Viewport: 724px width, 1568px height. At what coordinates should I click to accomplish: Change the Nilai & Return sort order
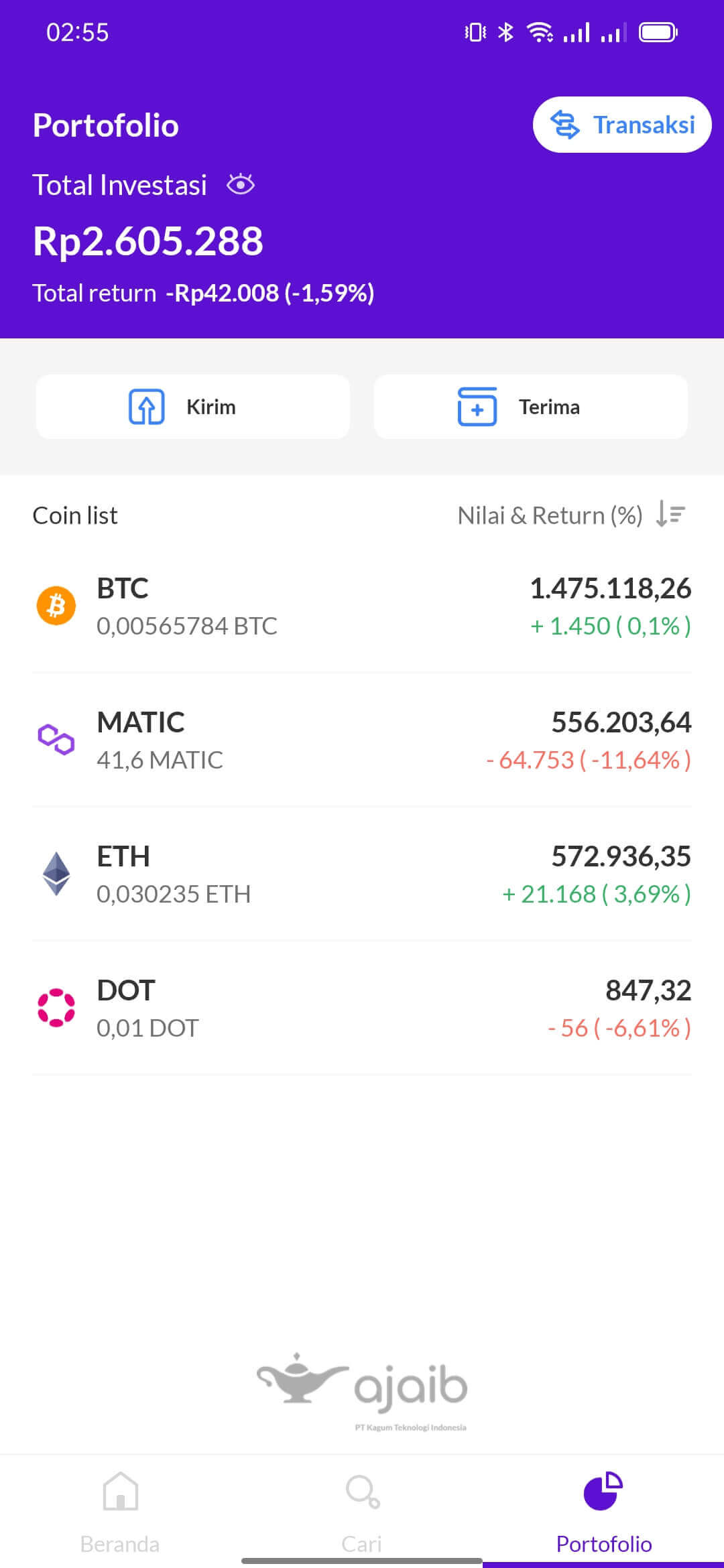coord(670,515)
